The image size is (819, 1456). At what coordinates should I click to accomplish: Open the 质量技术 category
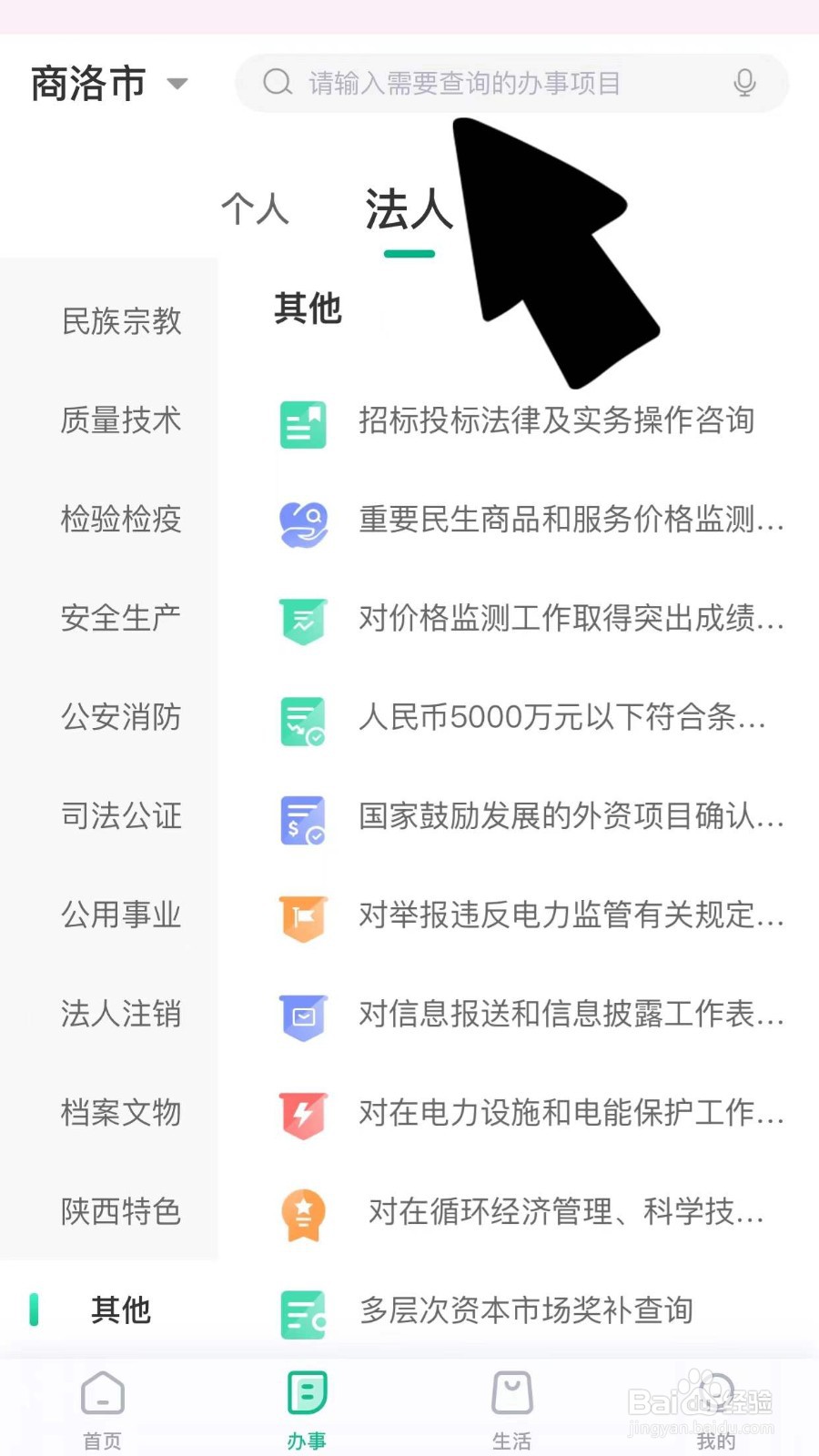tap(121, 420)
